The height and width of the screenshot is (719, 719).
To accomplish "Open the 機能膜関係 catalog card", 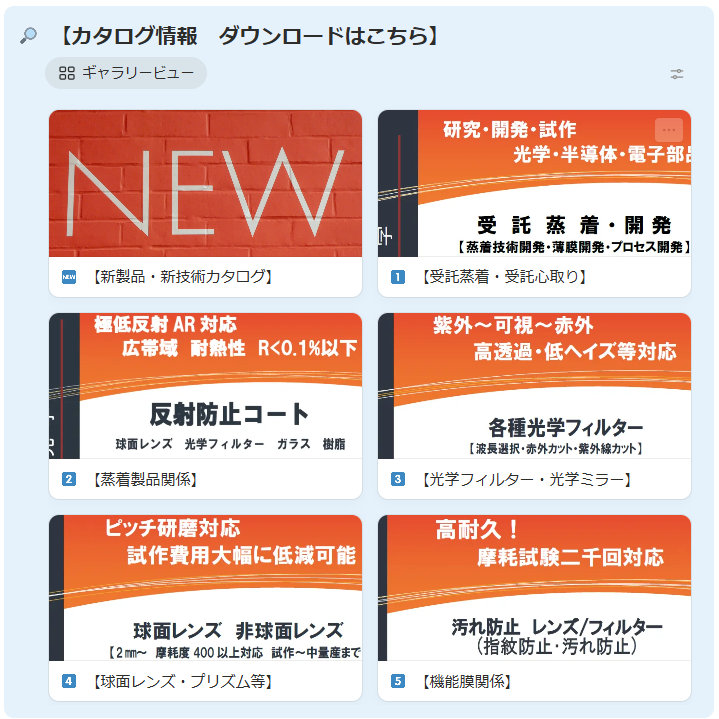I will click(x=534, y=607).
